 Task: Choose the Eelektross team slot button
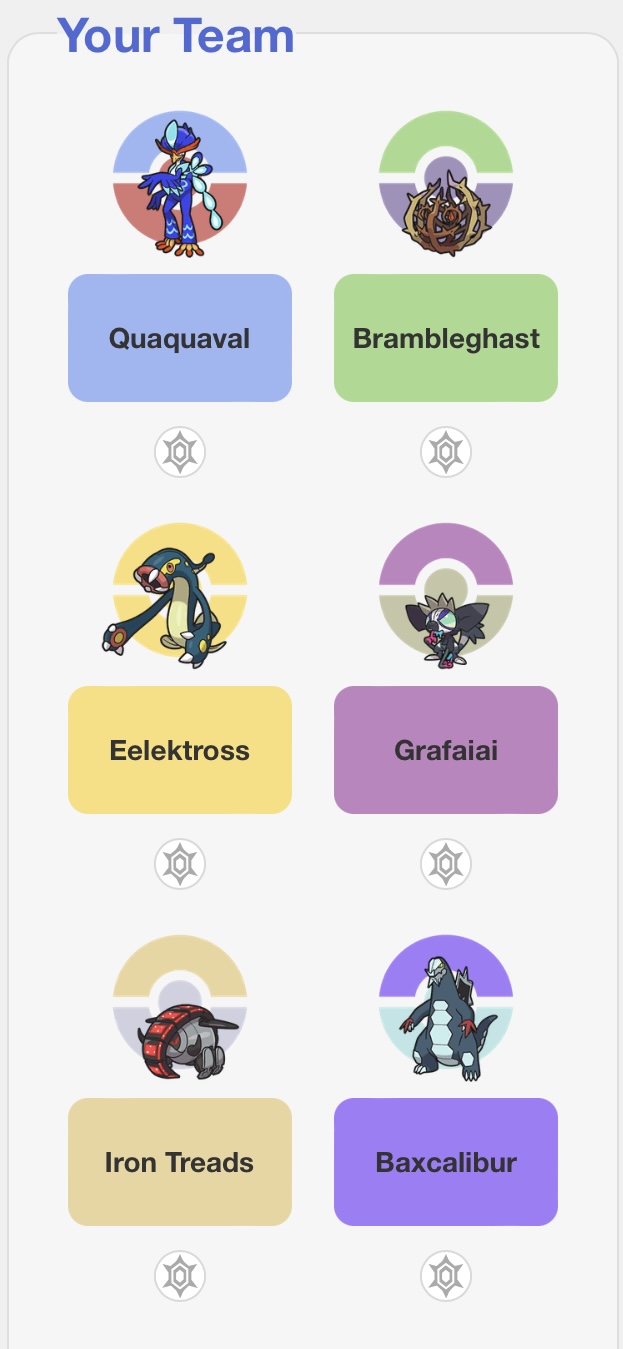180,750
